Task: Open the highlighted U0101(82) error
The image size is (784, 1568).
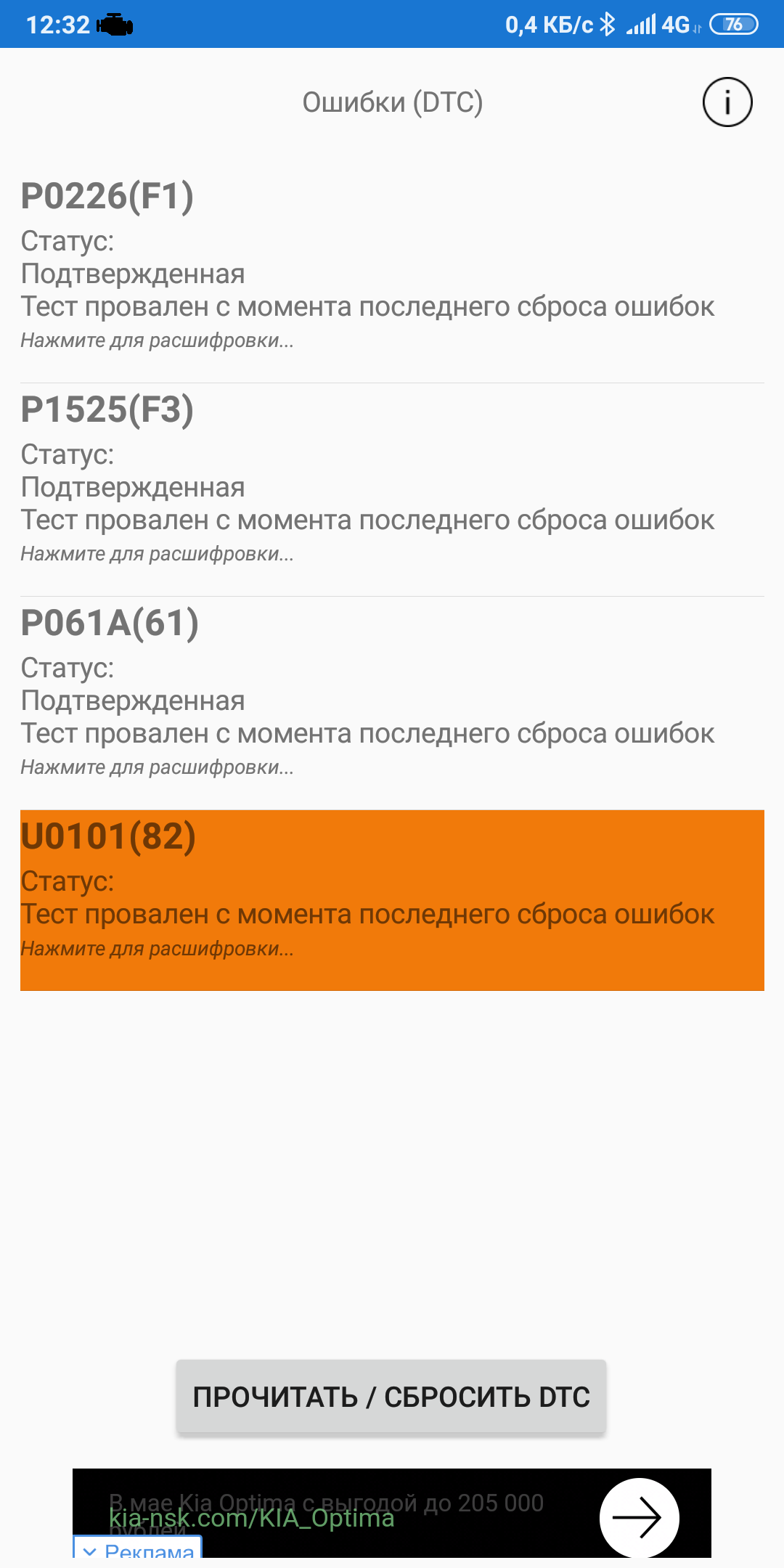Action: click(x=392, y=900)
